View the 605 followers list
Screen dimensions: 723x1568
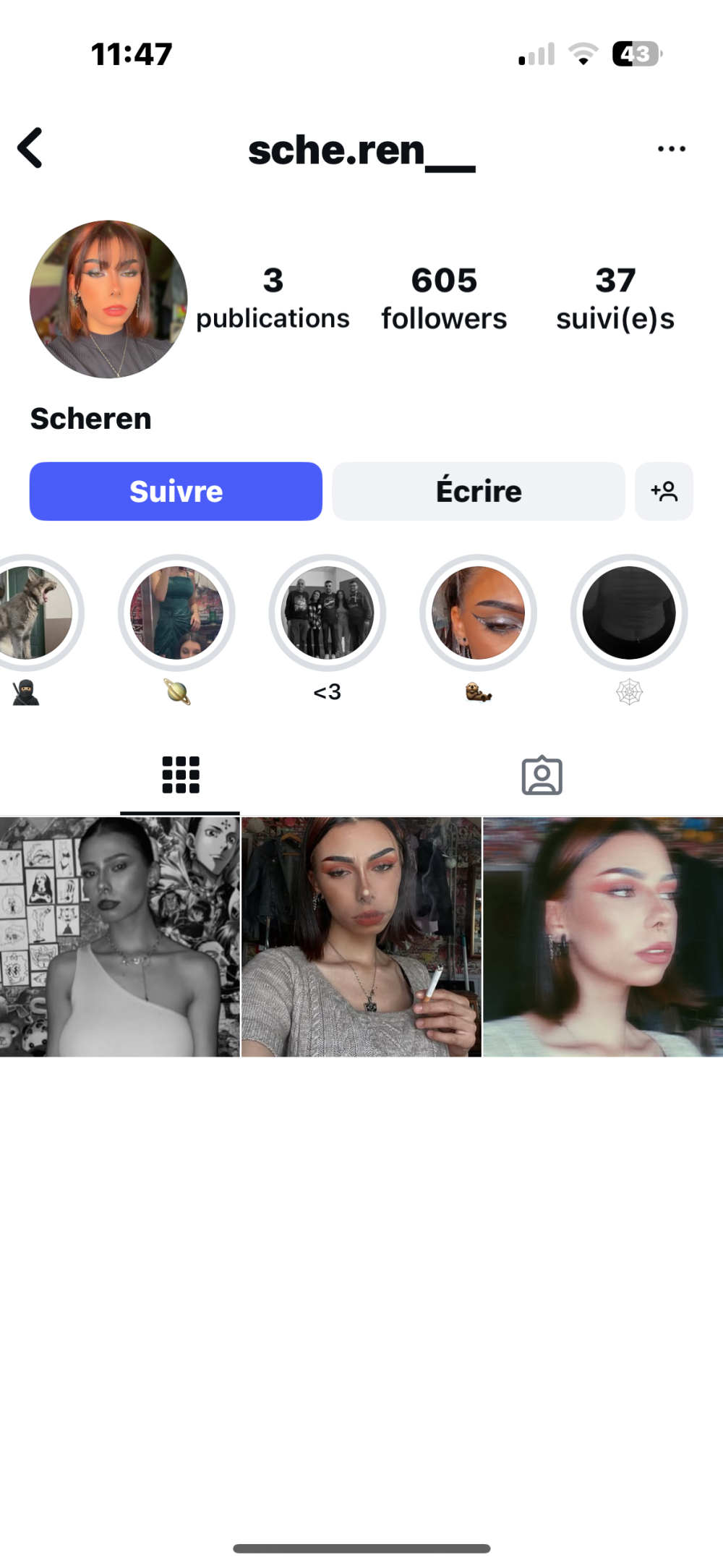(444, 298)
